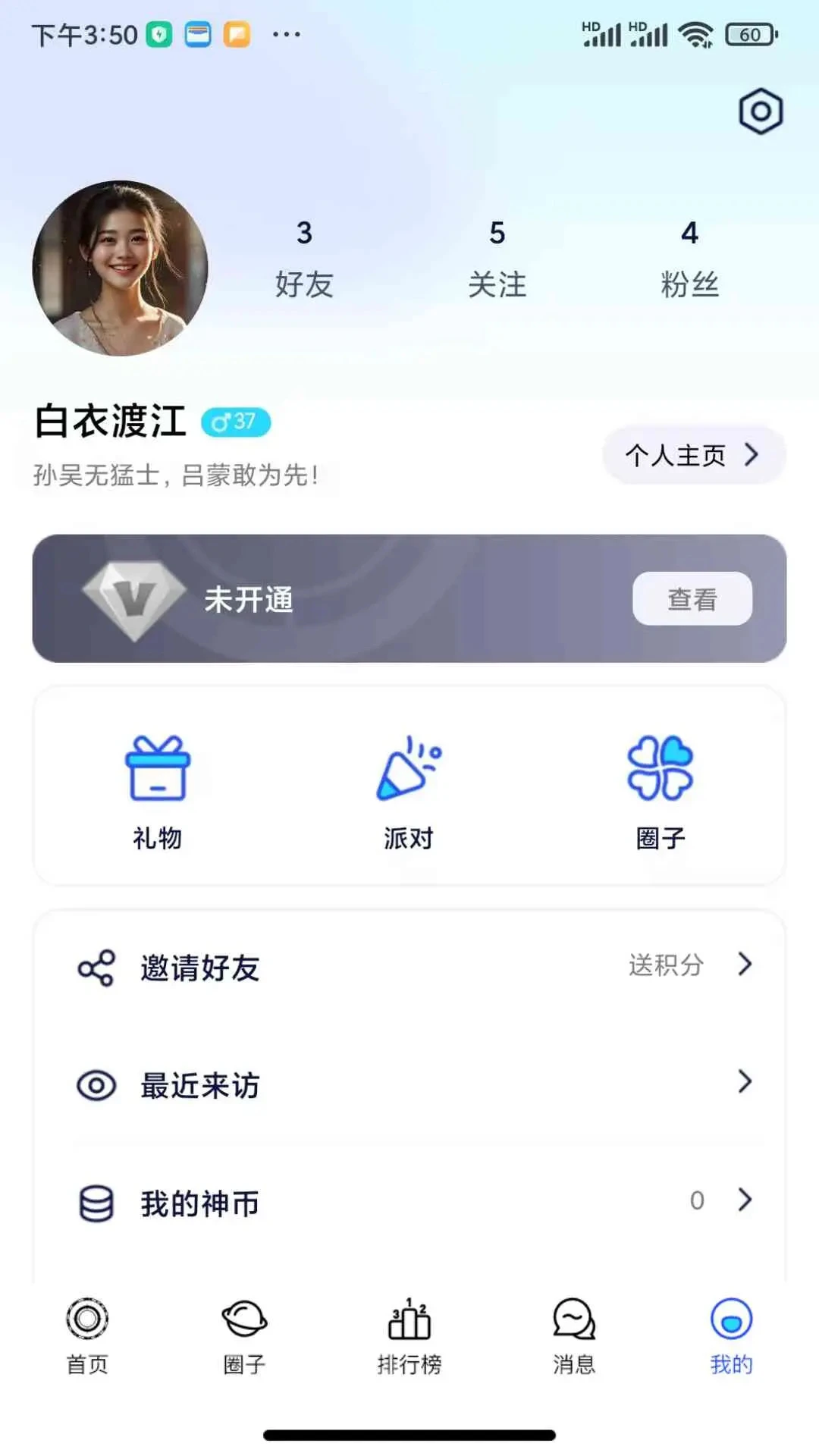View the 好友 friends list

[x=304, y=259]
